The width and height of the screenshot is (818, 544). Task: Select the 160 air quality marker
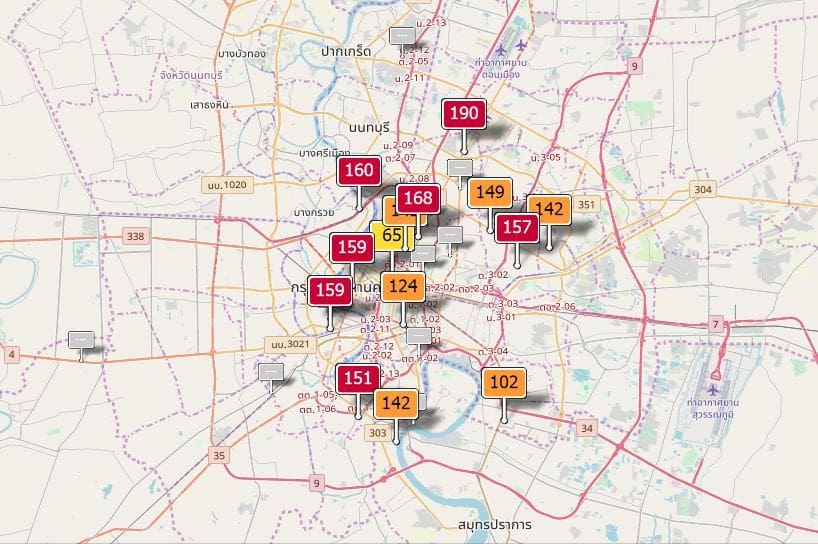358,171
